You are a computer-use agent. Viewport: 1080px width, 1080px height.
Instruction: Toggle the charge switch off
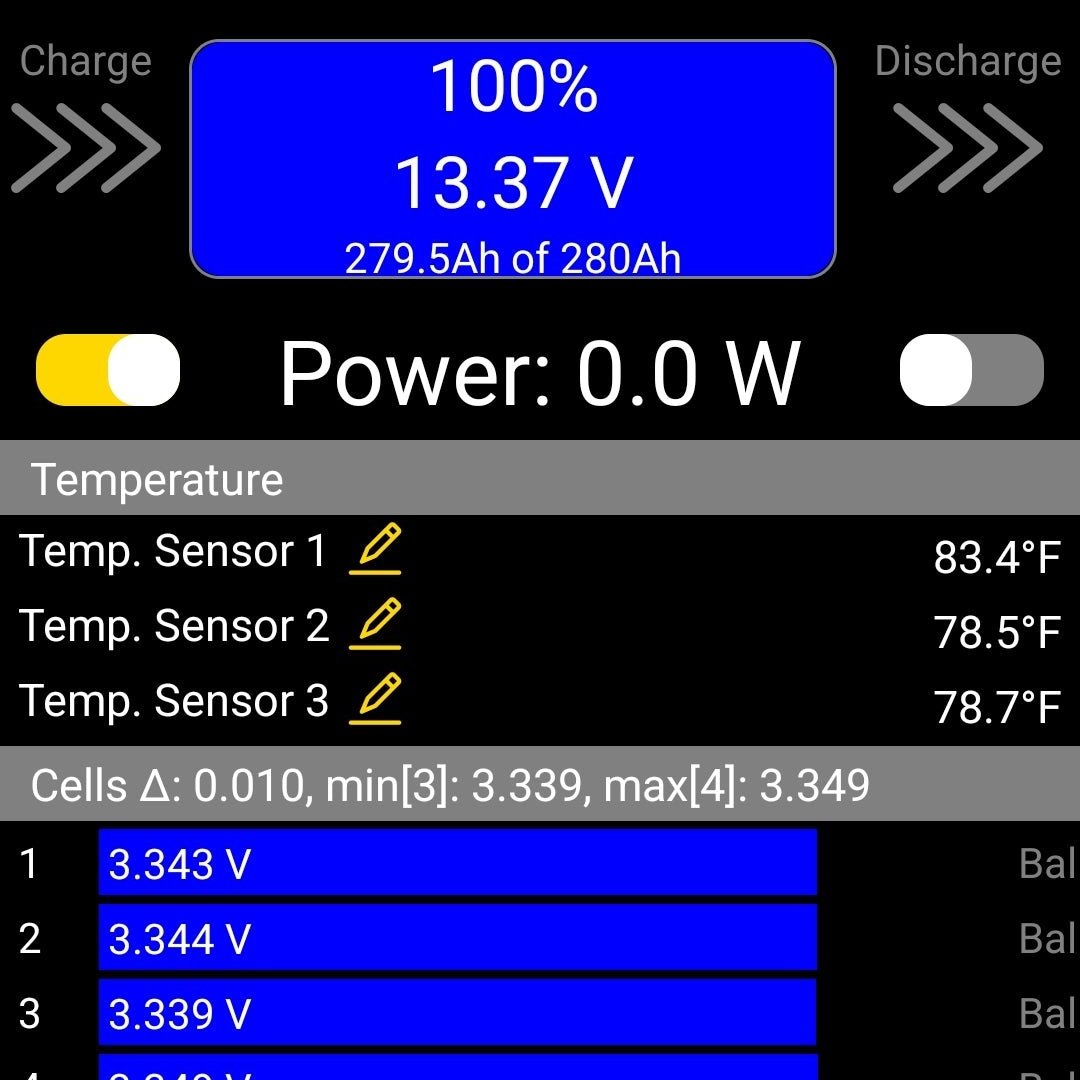[x=108, y=370]
